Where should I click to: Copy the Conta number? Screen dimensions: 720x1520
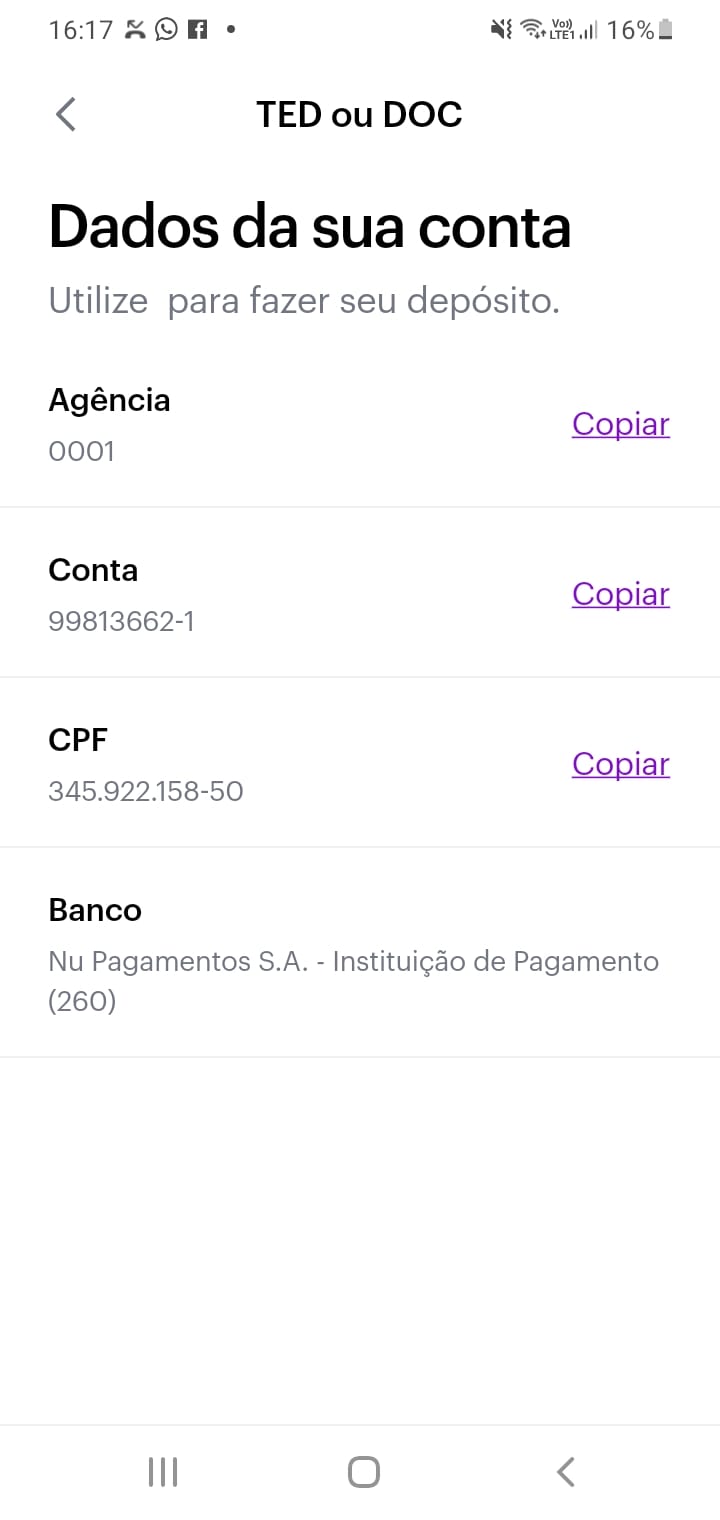620,594
